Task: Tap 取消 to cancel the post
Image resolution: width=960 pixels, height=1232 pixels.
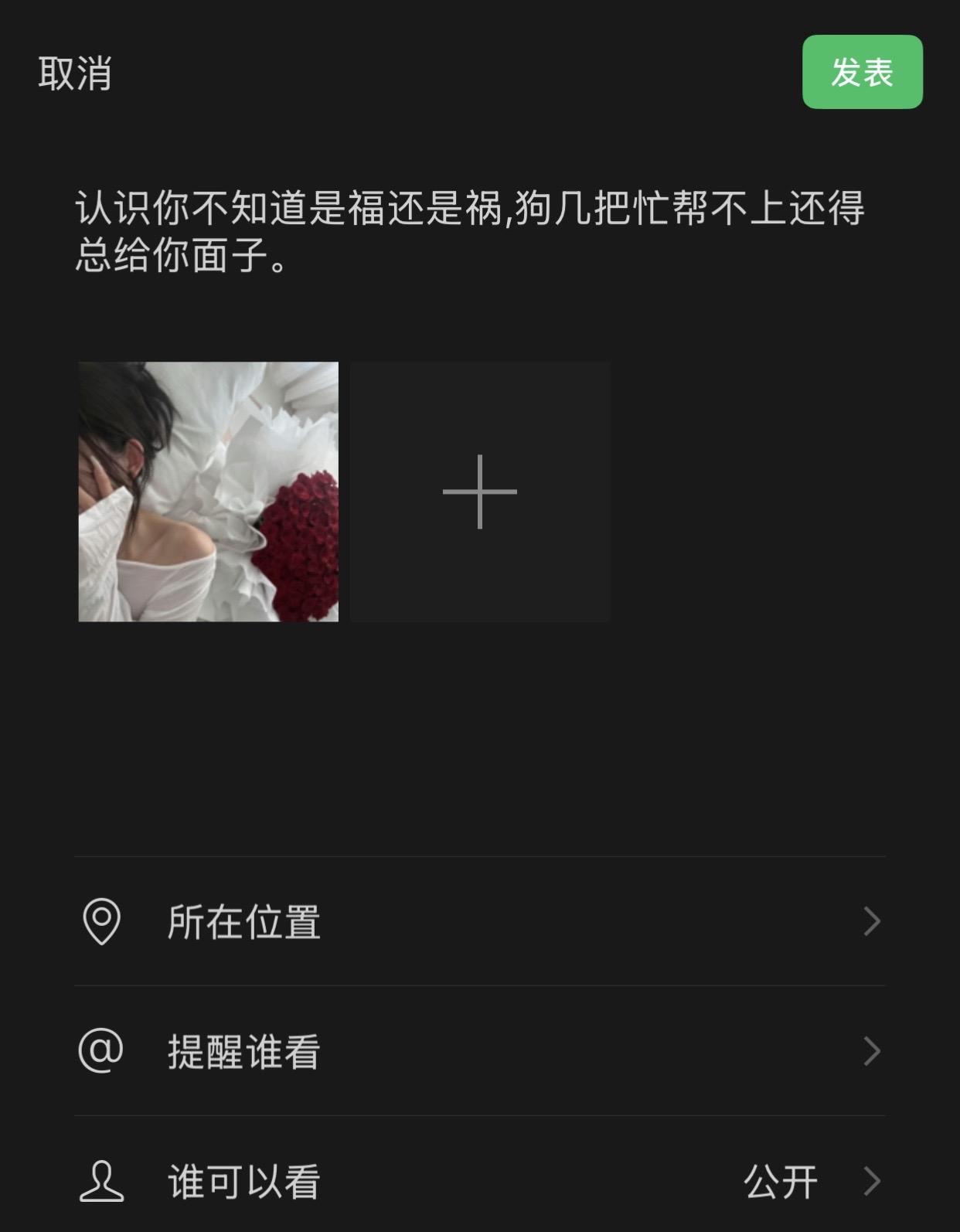Action: pyautogui.click(x=75, y=73)
